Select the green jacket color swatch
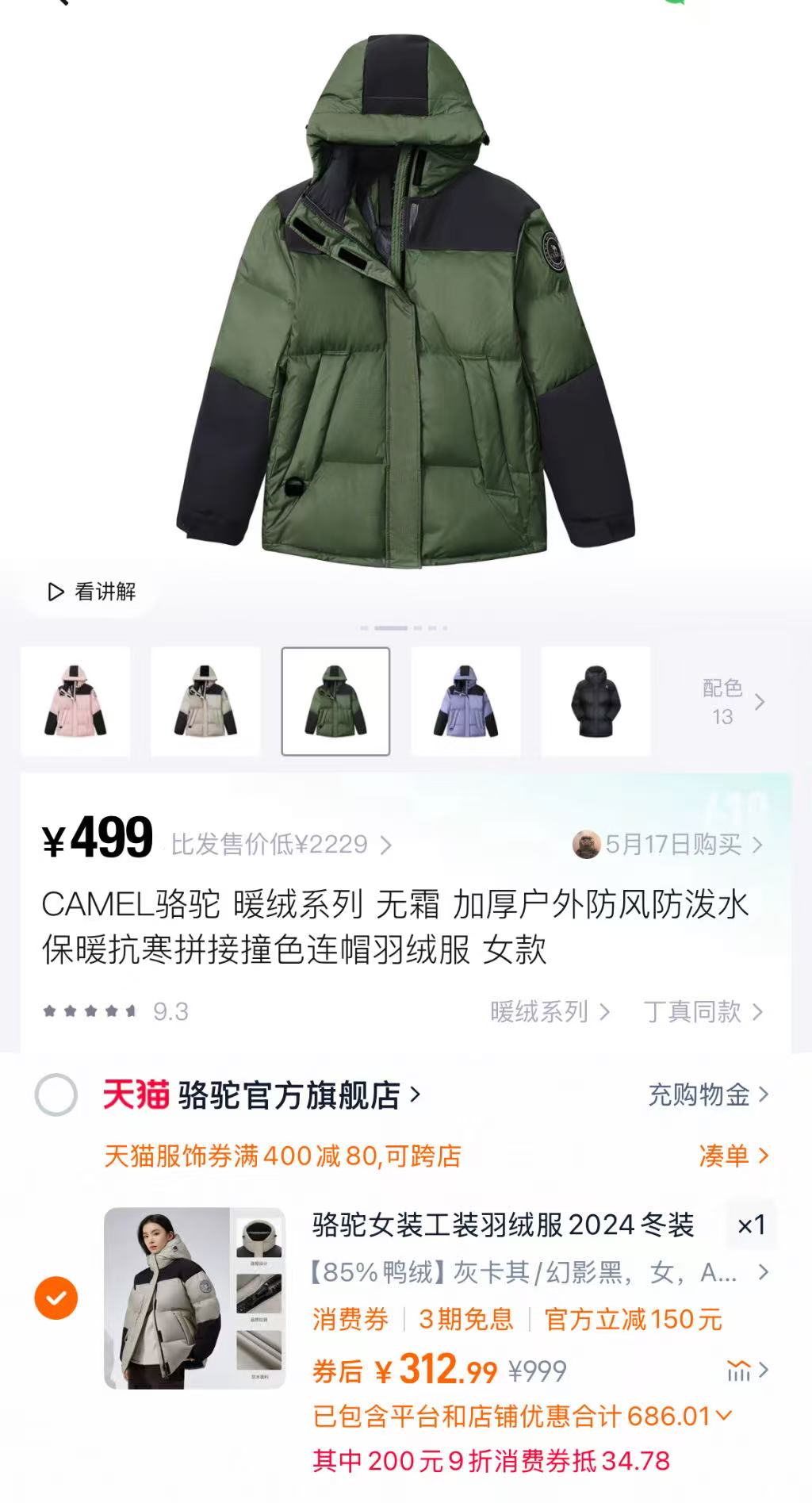Viewport: 812px width, 1503px height. (336, 701)
